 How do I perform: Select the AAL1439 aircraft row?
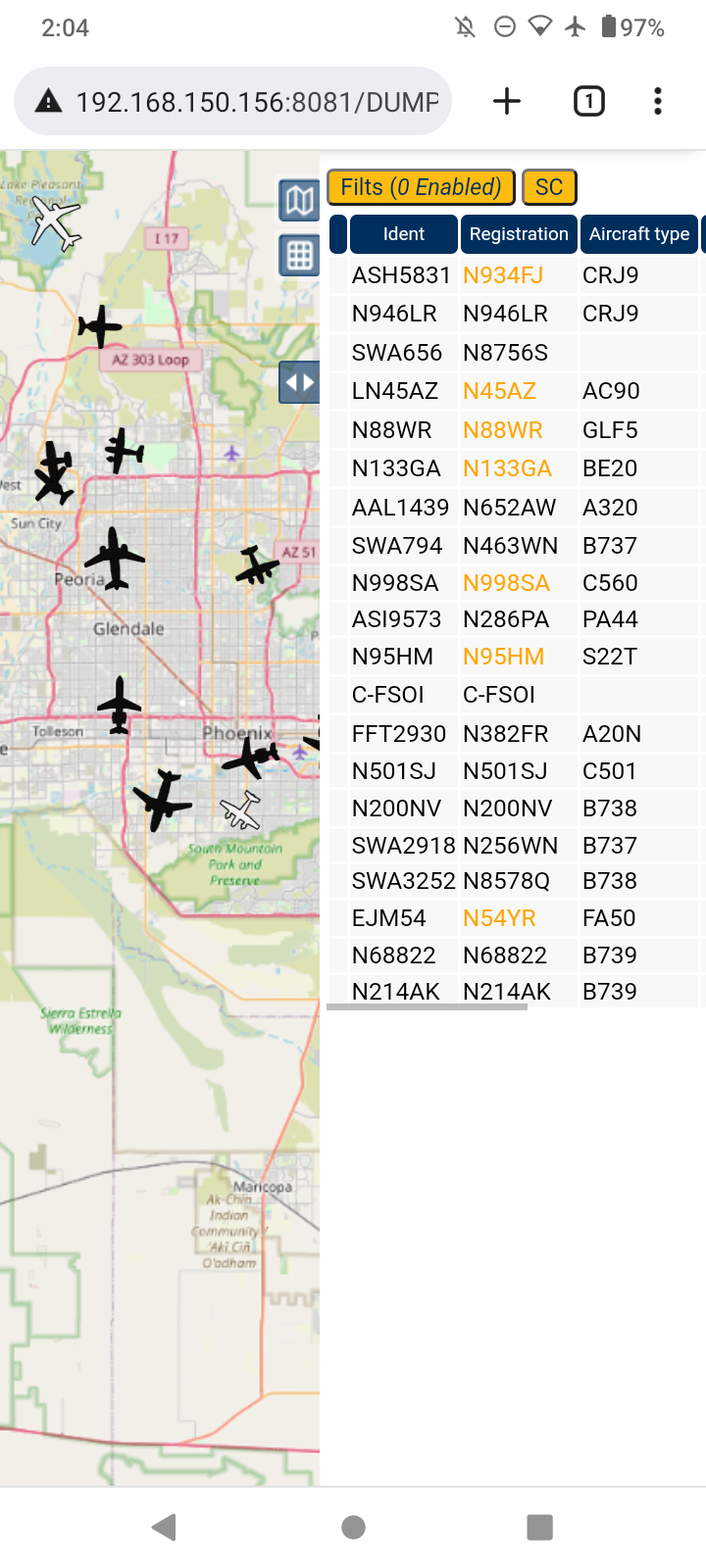516,508
